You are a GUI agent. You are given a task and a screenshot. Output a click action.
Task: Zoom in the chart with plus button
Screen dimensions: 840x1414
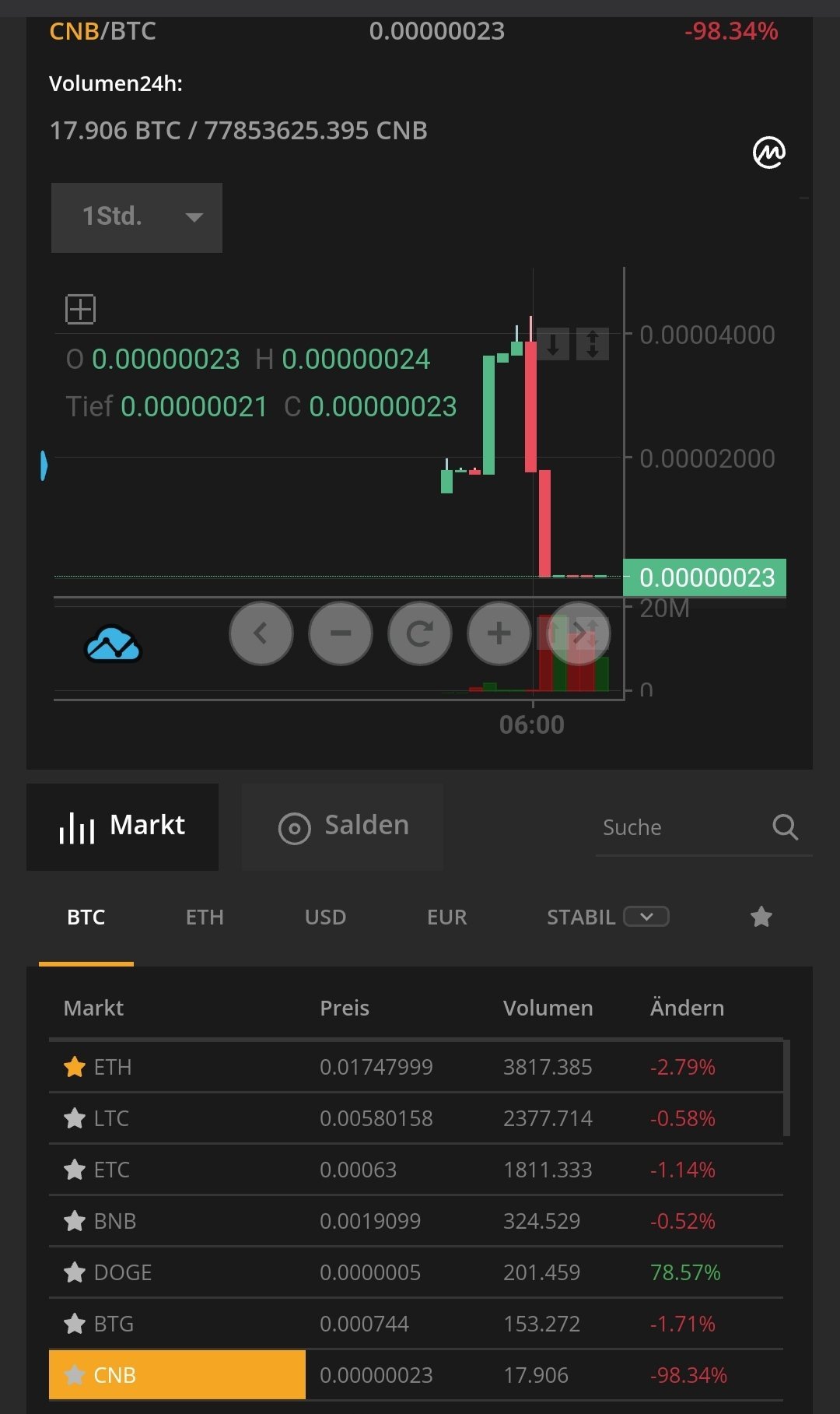coord(499,633)
